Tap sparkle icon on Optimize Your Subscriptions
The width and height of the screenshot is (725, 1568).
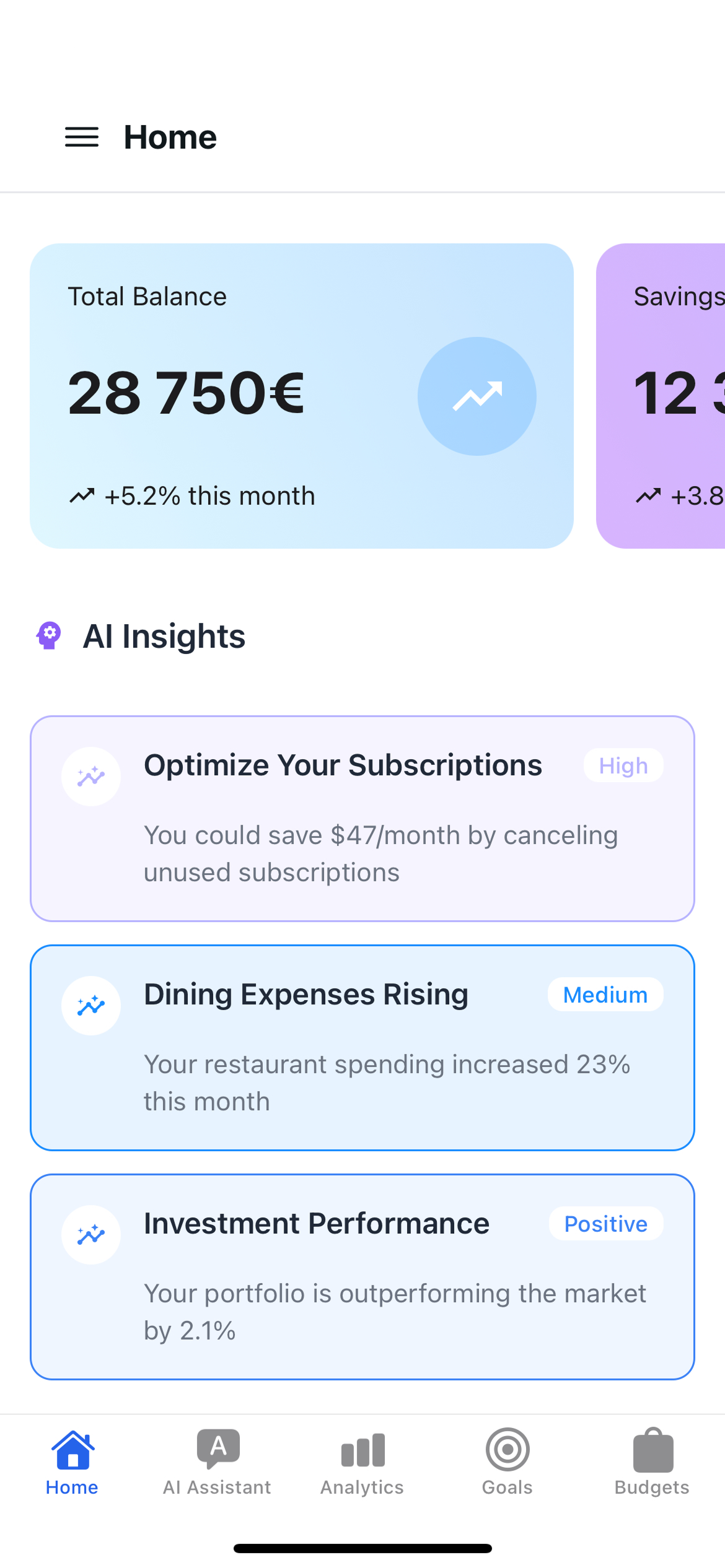91,776
